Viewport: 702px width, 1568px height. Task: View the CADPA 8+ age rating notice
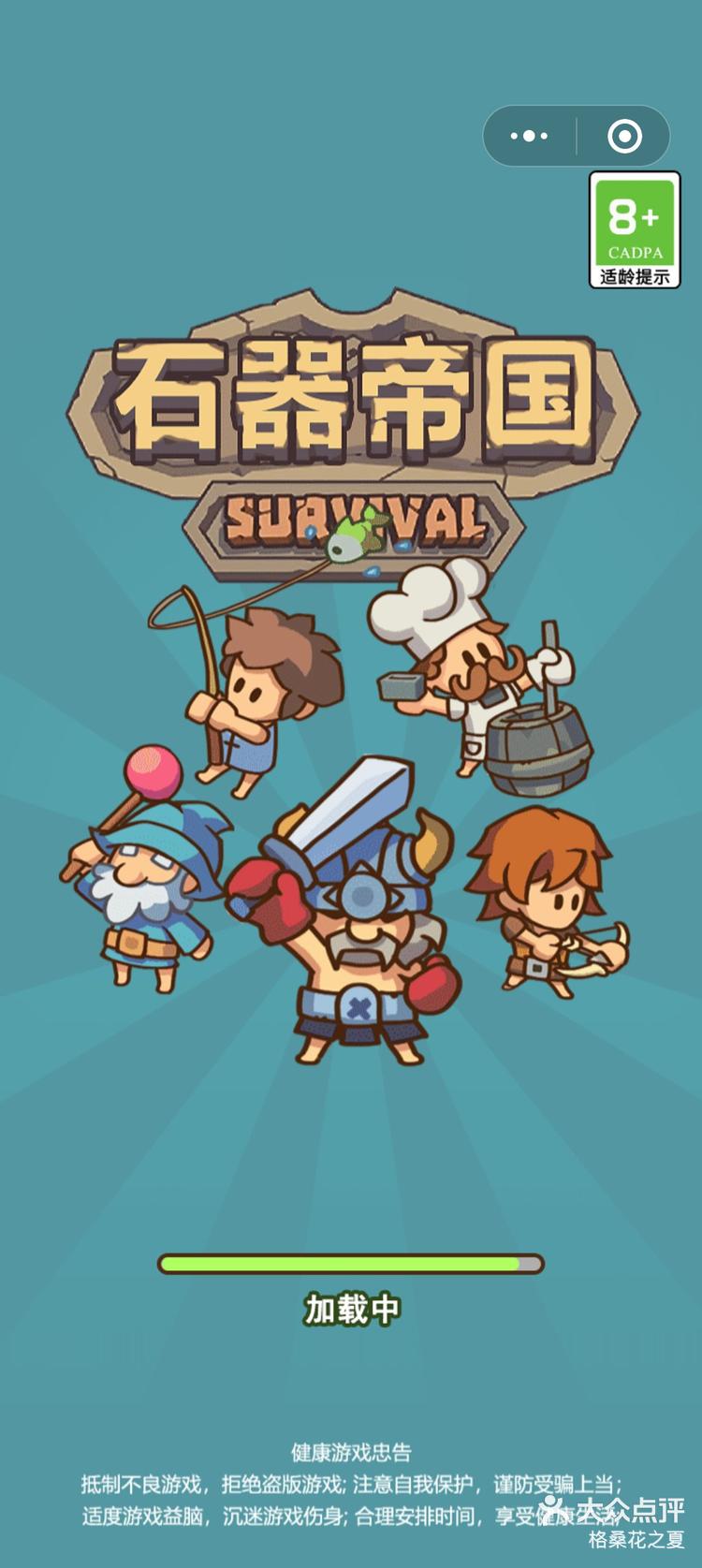pos(635,229)
